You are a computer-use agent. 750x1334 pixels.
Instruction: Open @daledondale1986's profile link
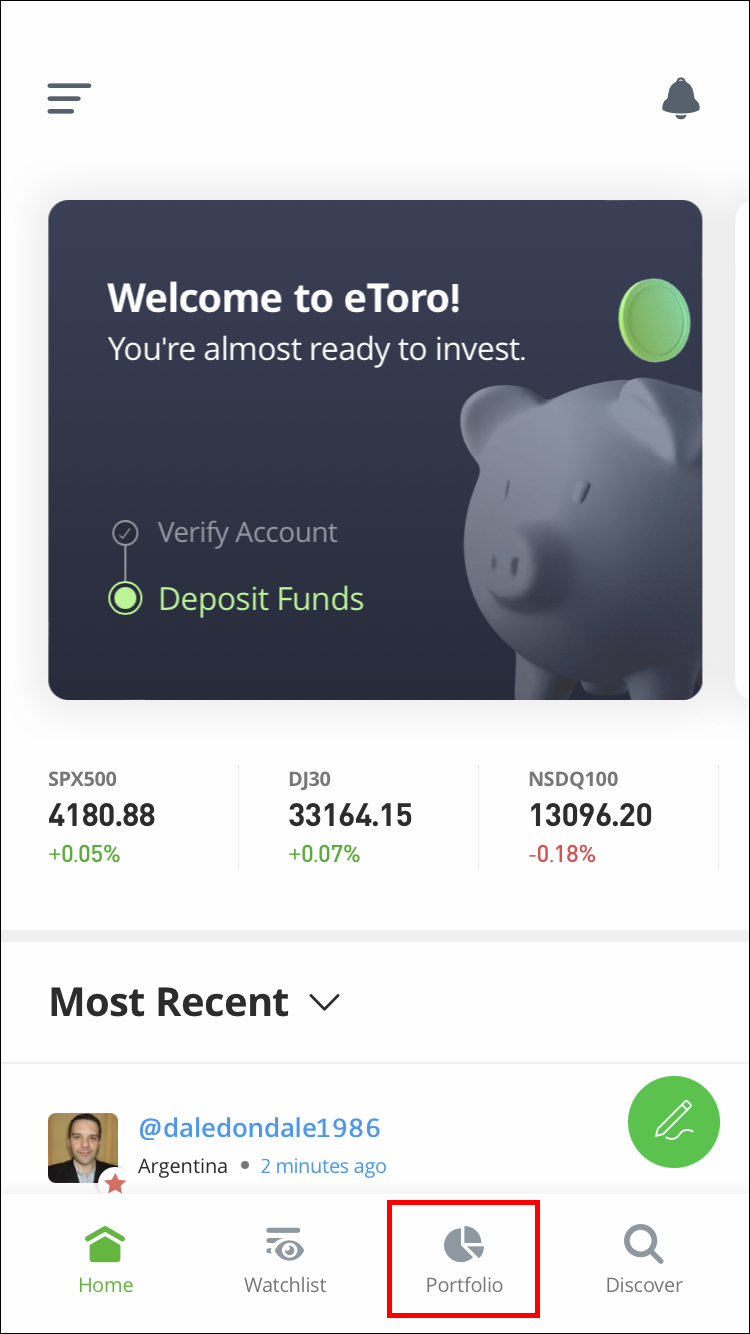pyautogui.click(x=260, y=1127)
